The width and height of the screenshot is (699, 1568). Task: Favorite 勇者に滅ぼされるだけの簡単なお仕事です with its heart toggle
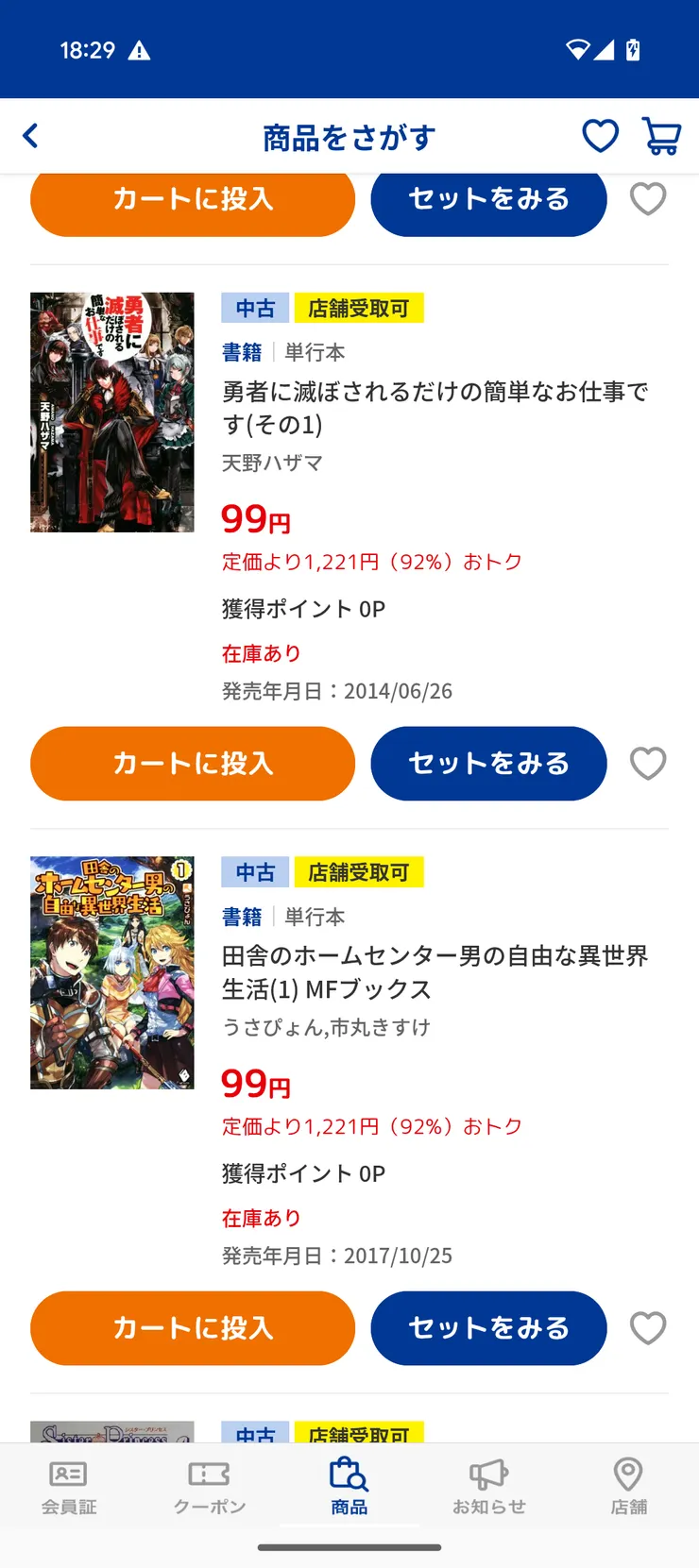pyautogui.click(x=648, y=764)
